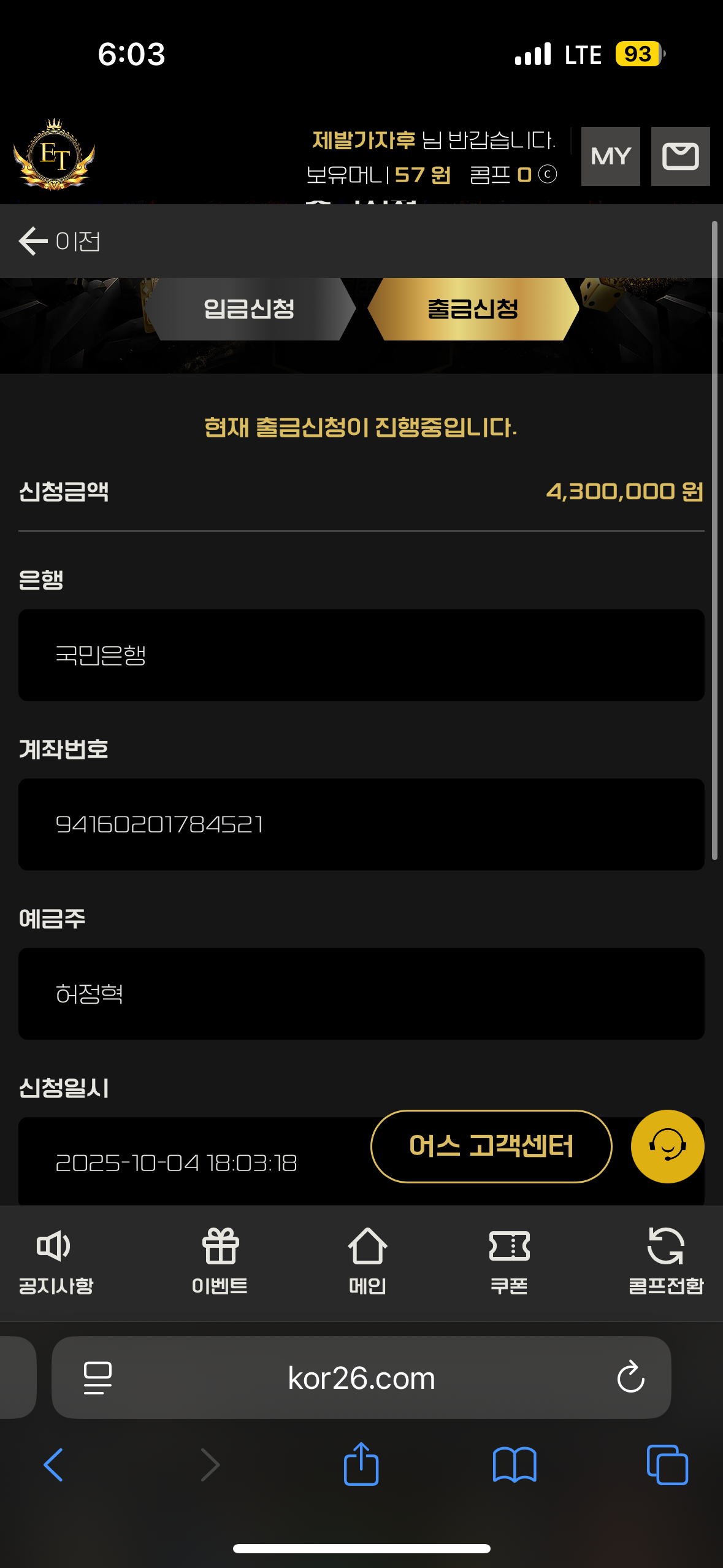Open Safari's share sheet
Viewport: 723px width, 1568px height.
(x=361, y=1464)
